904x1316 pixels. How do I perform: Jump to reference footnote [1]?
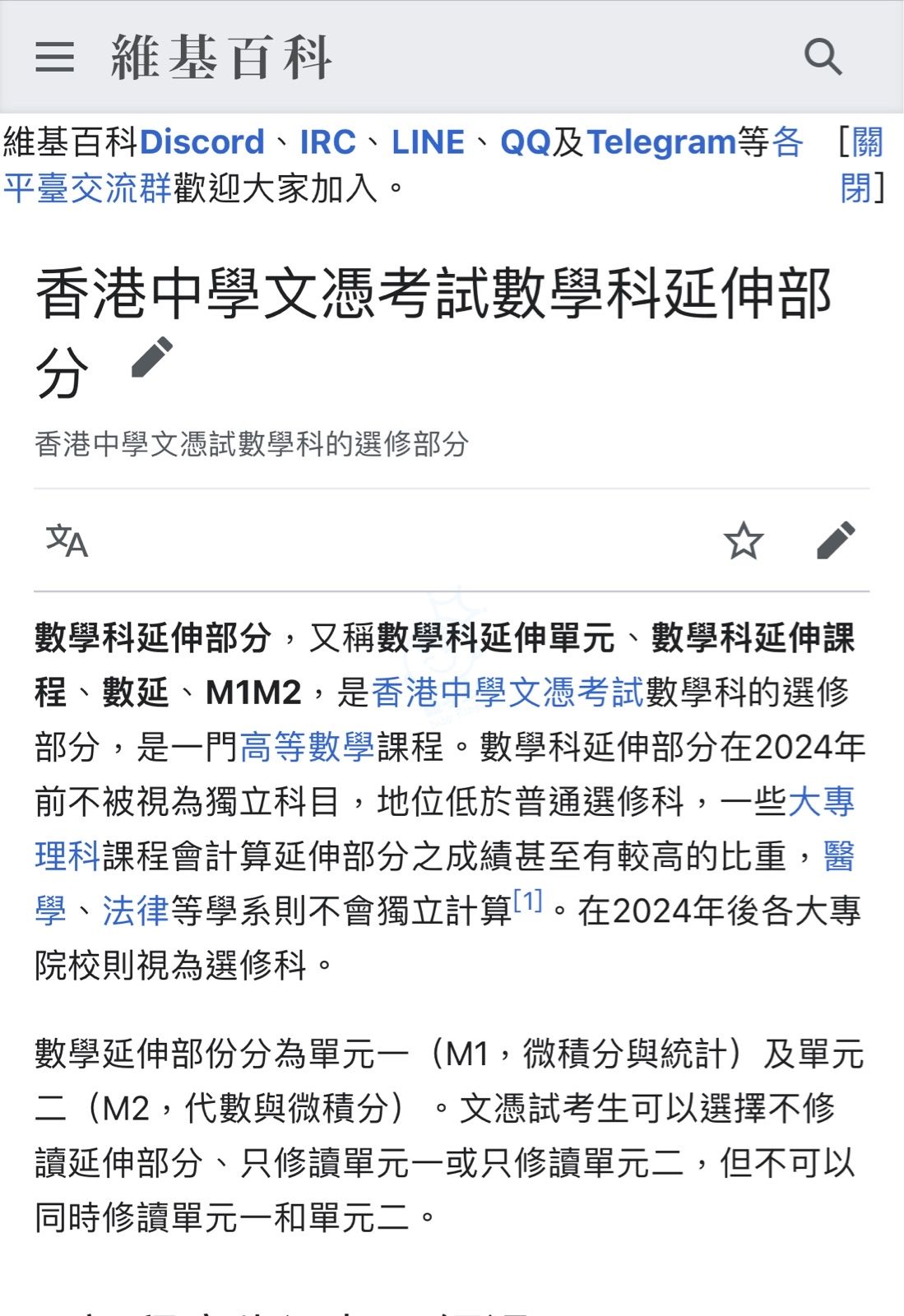[527, 901]
